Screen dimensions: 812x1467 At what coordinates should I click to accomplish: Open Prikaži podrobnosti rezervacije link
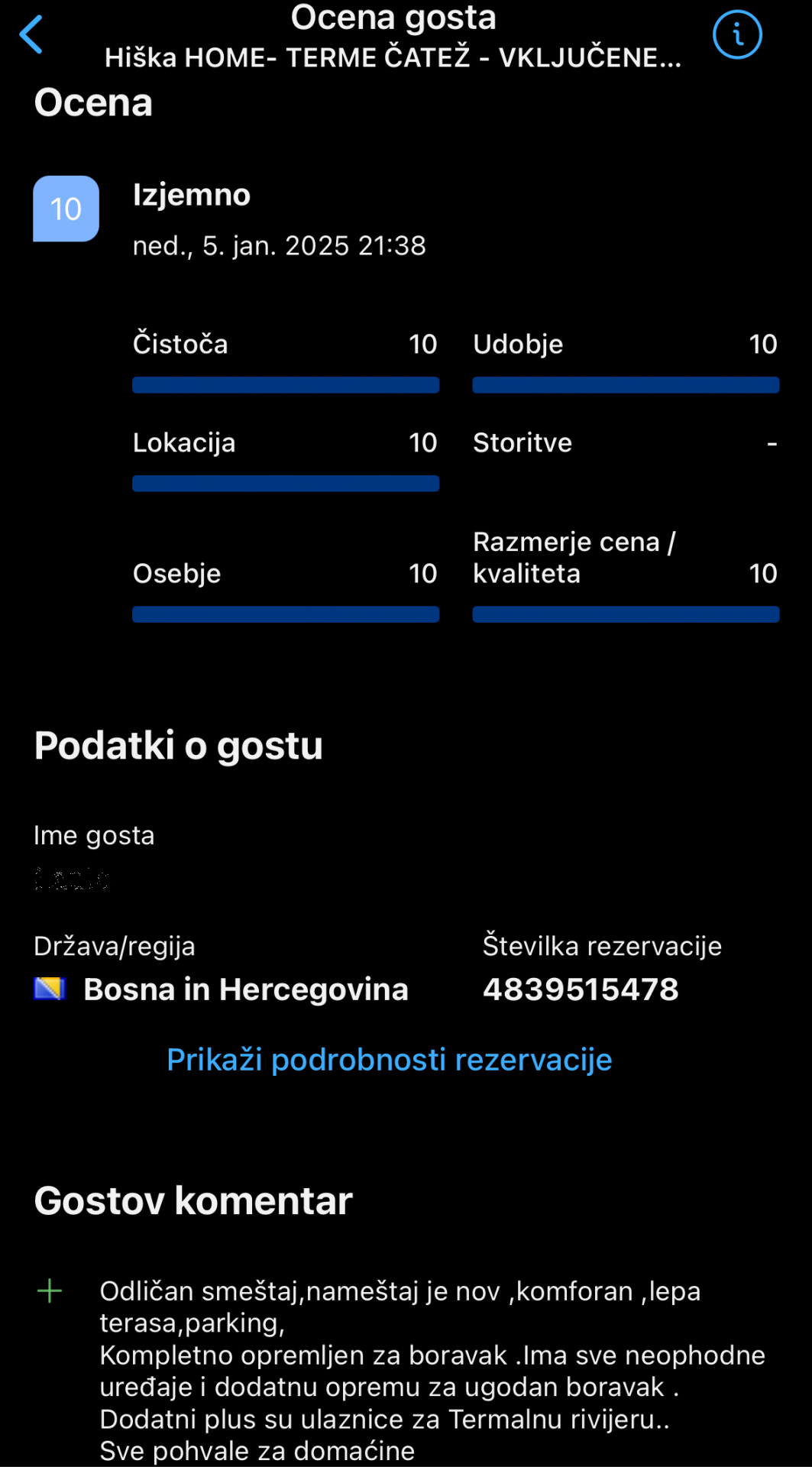(389, 1060)
